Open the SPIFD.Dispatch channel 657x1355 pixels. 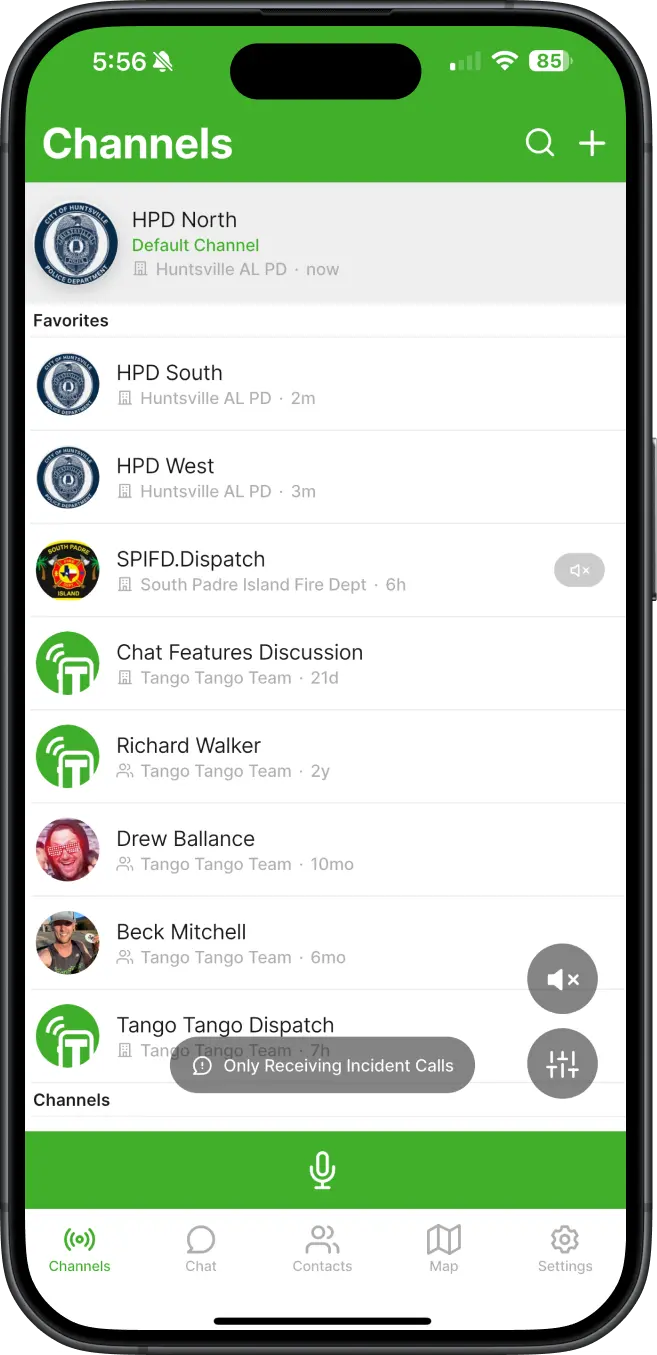(326, 570)
